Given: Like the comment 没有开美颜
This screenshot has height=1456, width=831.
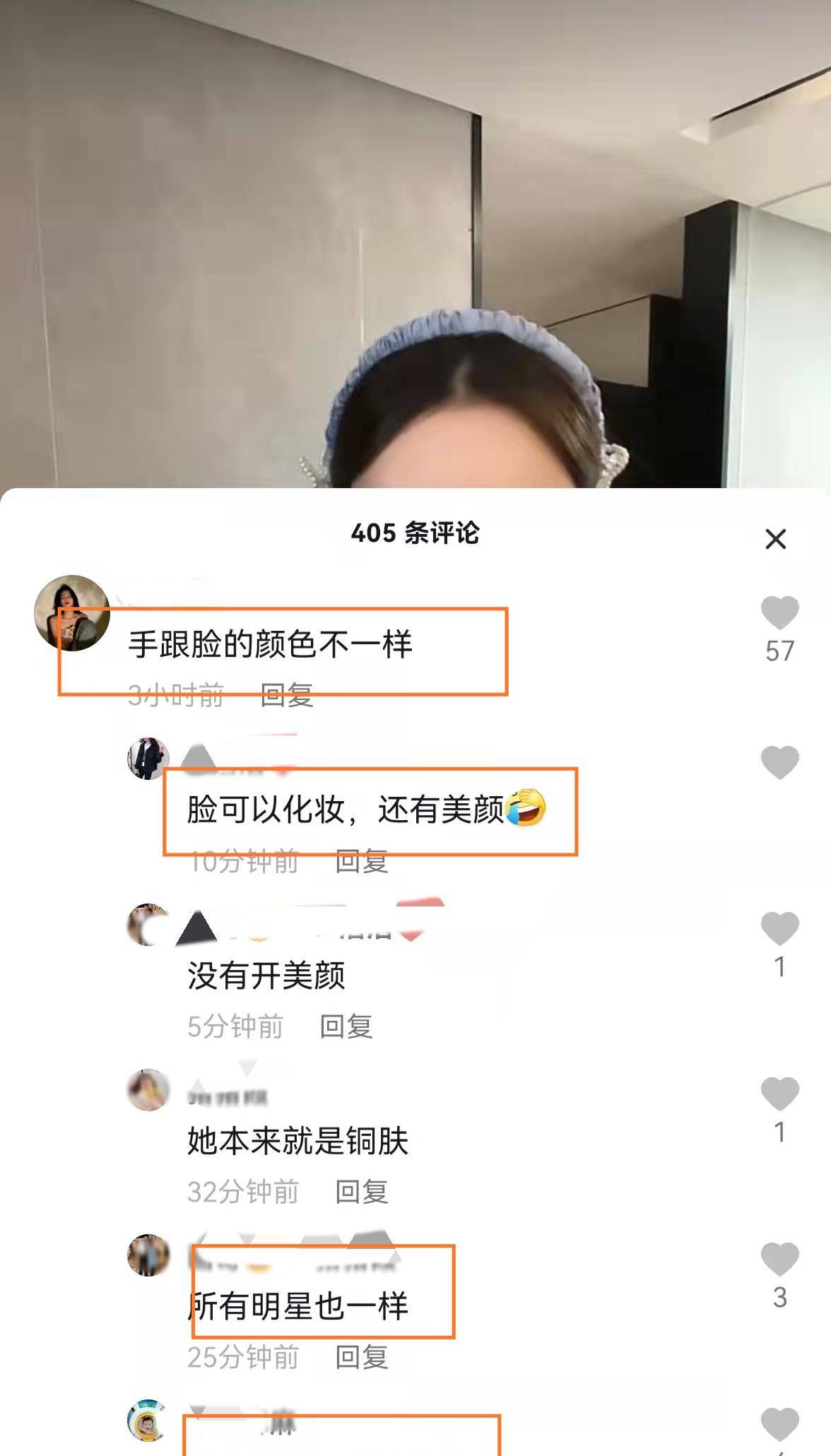Looking at the screenshot, I should click(779, 928).
